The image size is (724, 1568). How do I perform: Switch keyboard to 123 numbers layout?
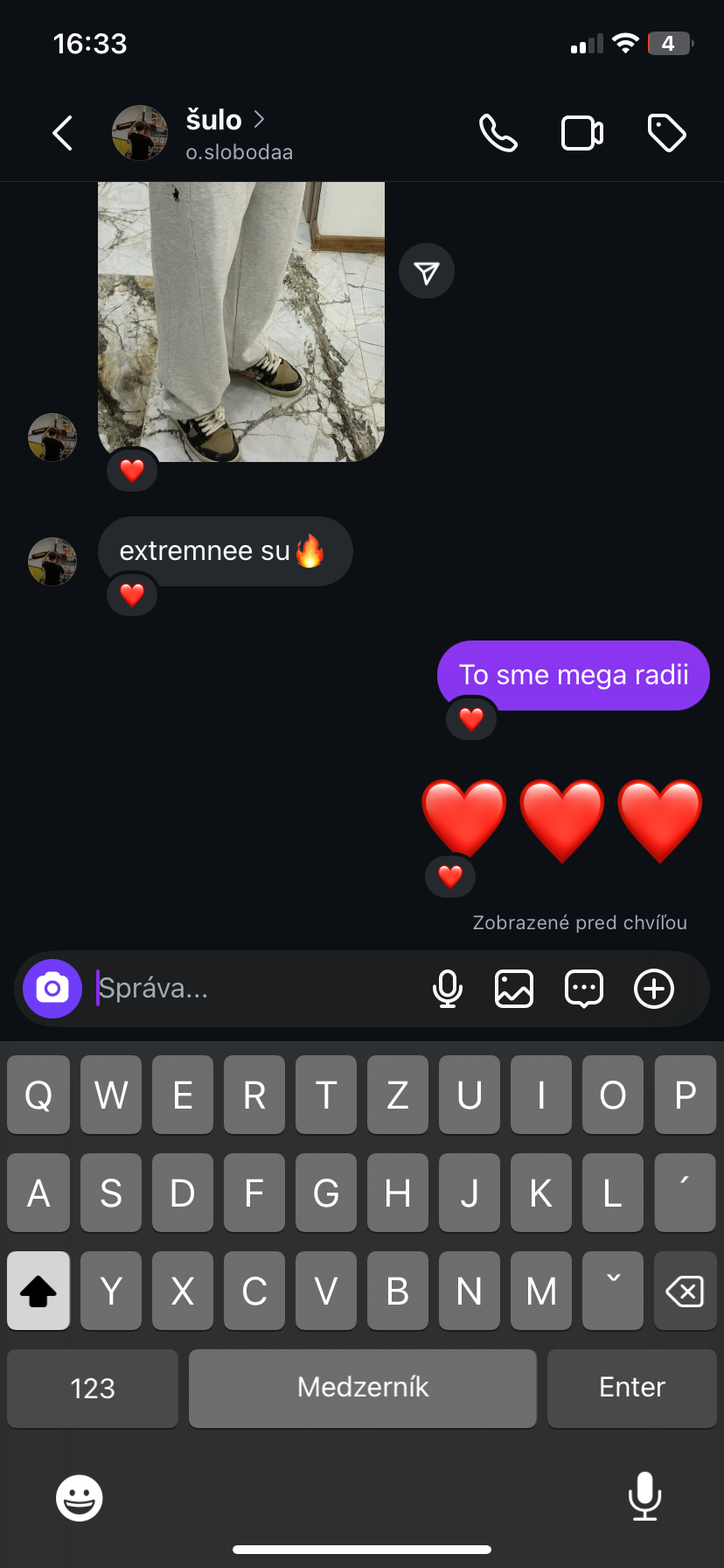93,1389
